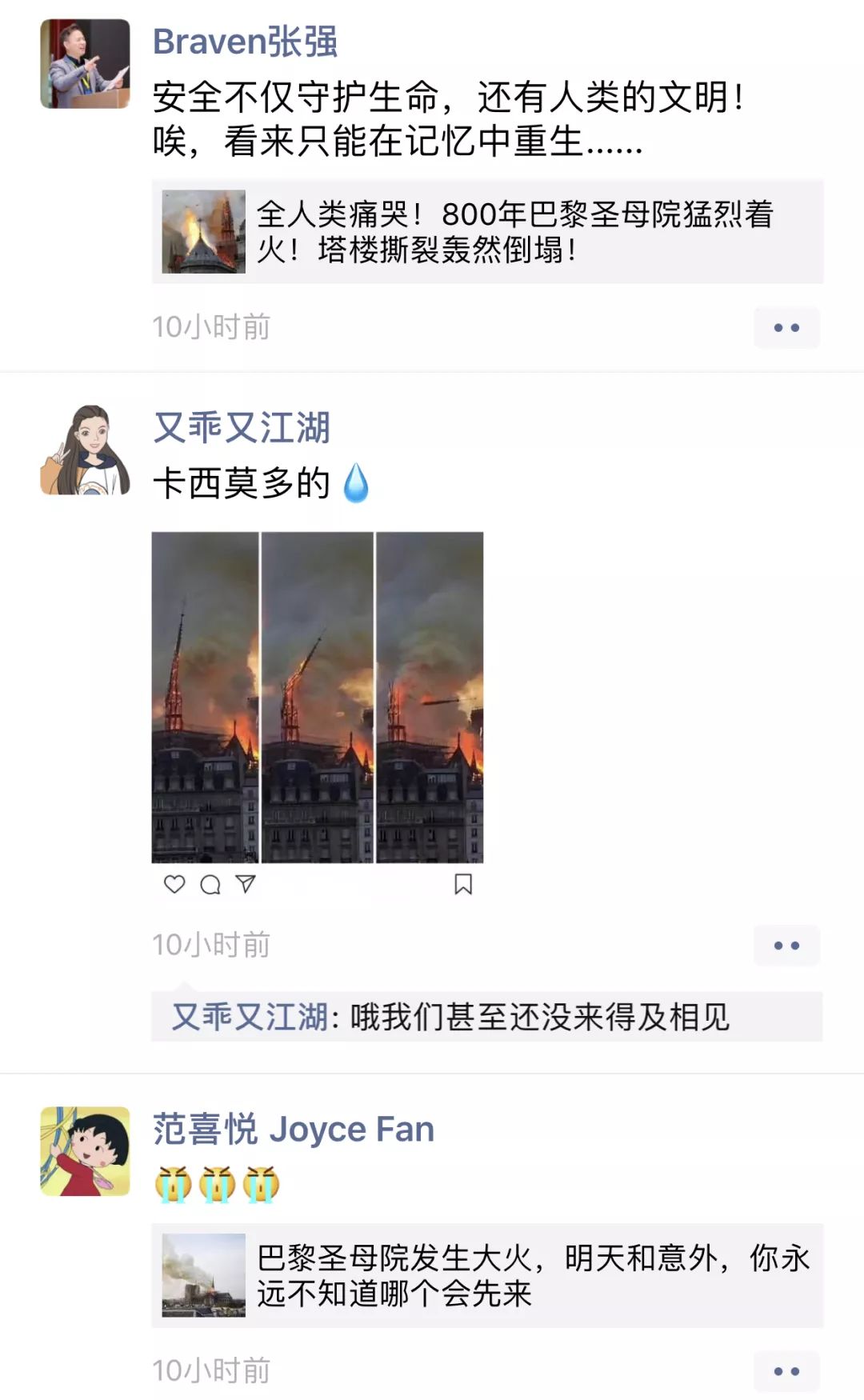Open Braven张强's profile picture

[x=85, y=64]
